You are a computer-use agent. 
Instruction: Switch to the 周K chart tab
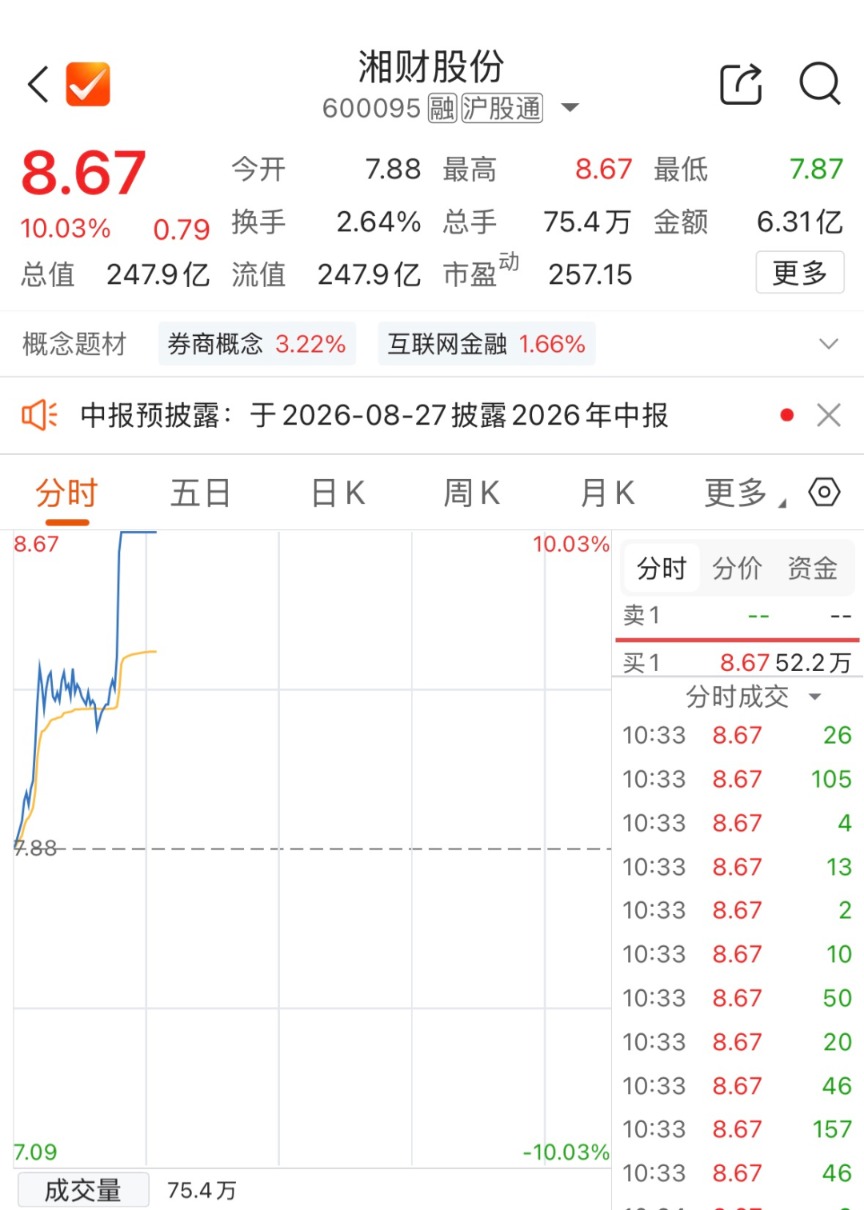click(x=471, y=493)
